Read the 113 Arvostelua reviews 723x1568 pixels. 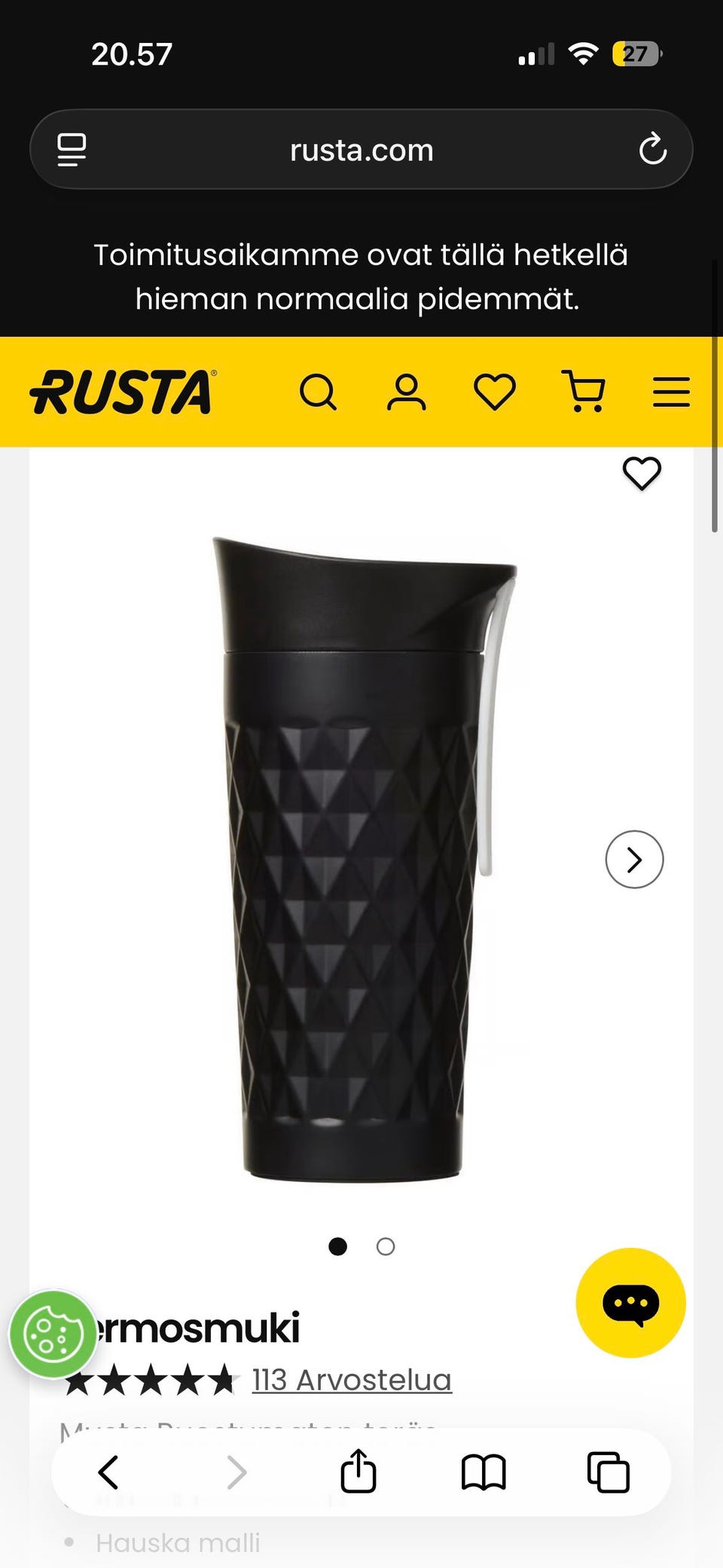coord(352,1380)
